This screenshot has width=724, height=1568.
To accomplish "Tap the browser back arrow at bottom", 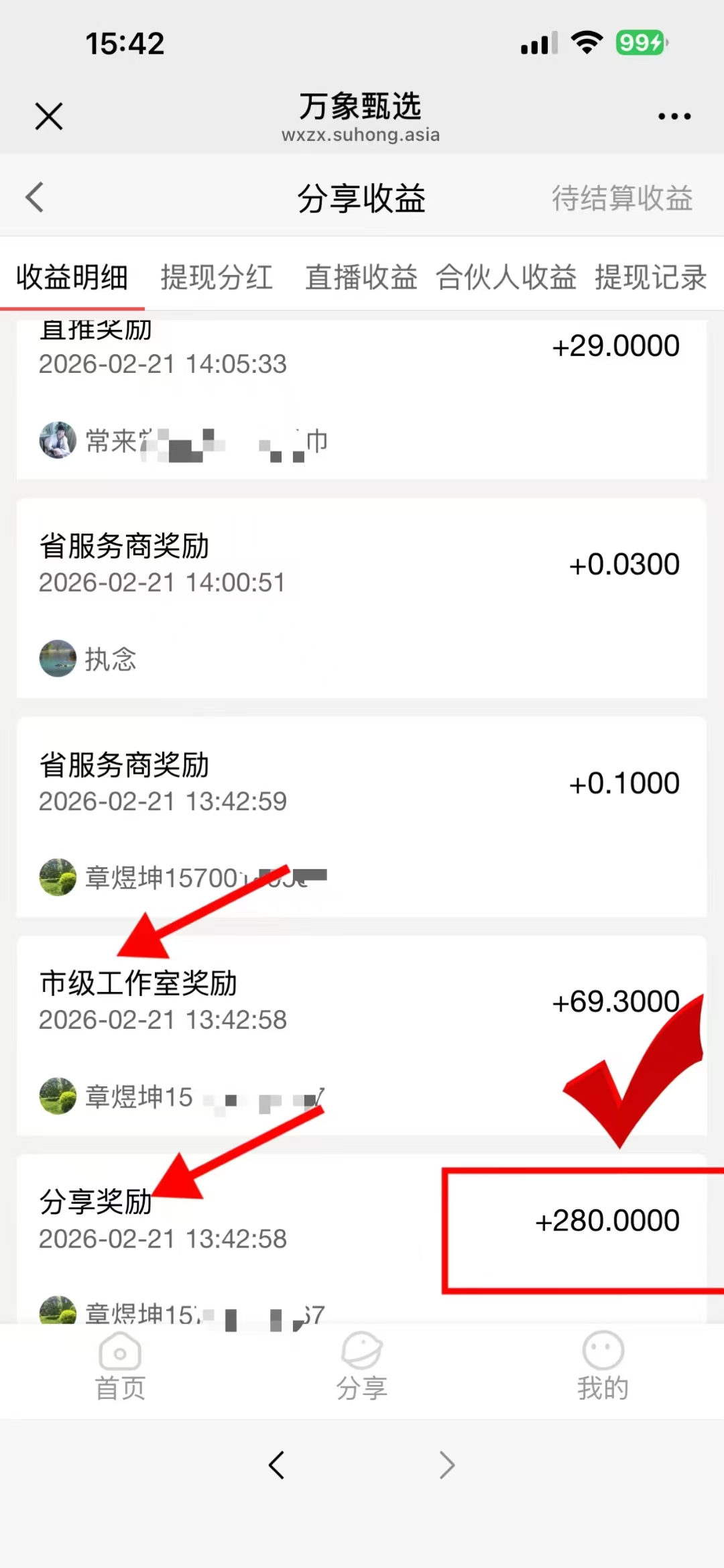I will [x=276, y=1465].
